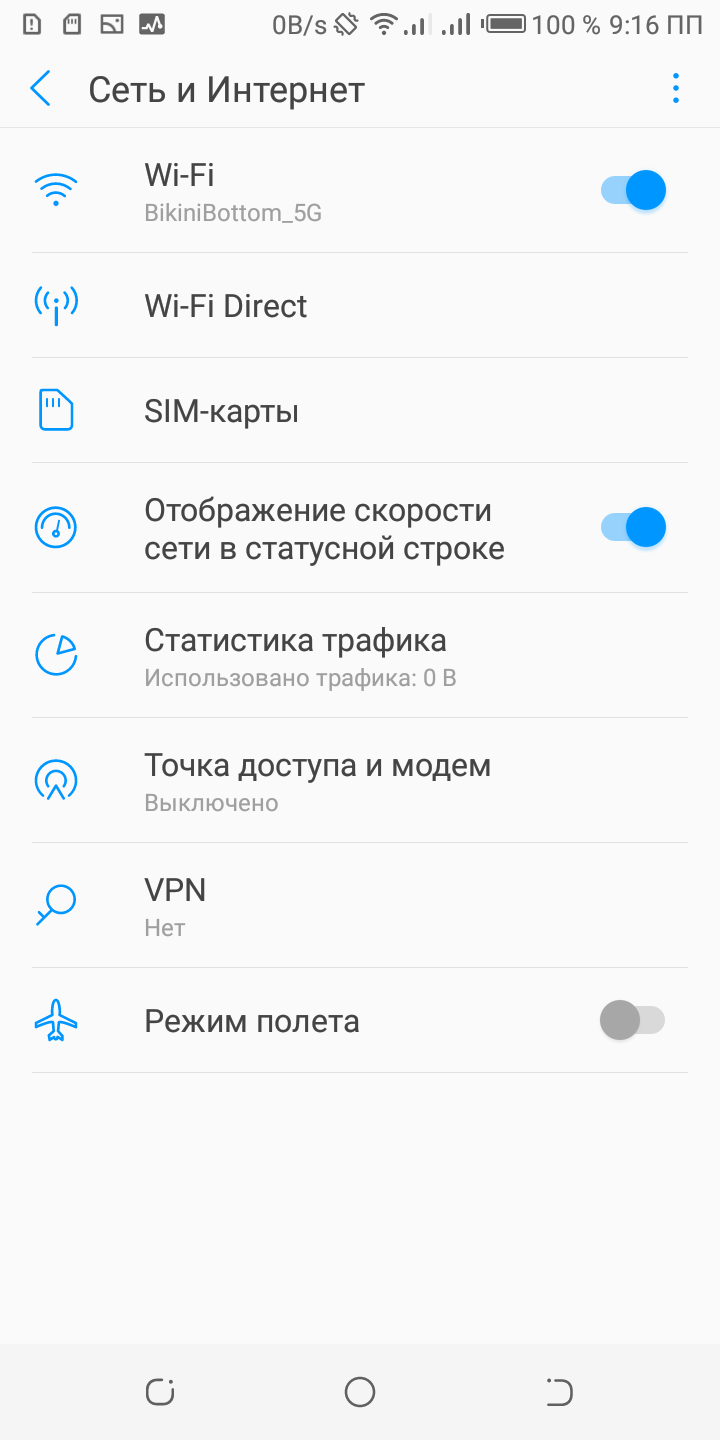Tap the system home button
The height and width of the screenshot is (1440, 720).
click(x=360, y=1391)
